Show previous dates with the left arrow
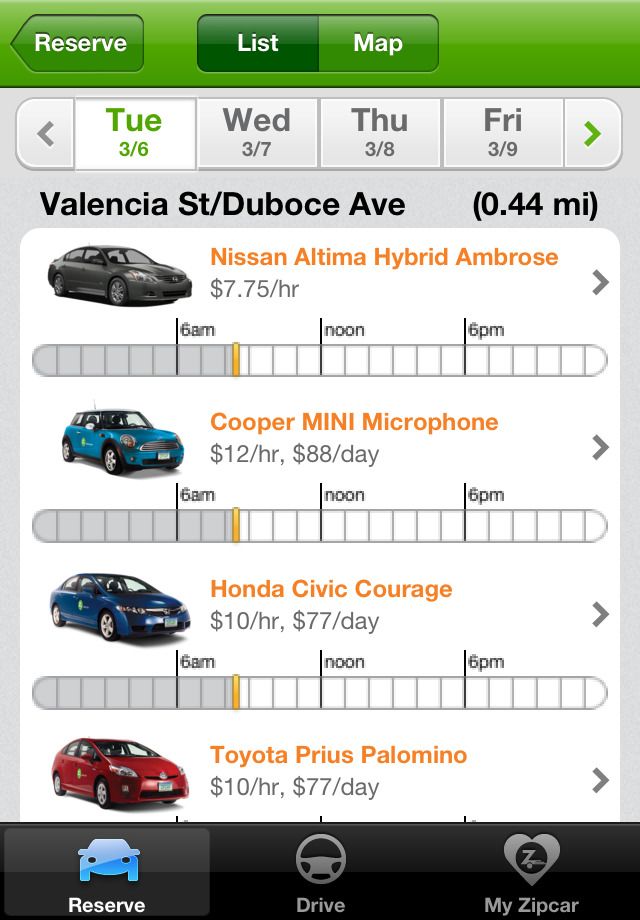 pos(46,133)
